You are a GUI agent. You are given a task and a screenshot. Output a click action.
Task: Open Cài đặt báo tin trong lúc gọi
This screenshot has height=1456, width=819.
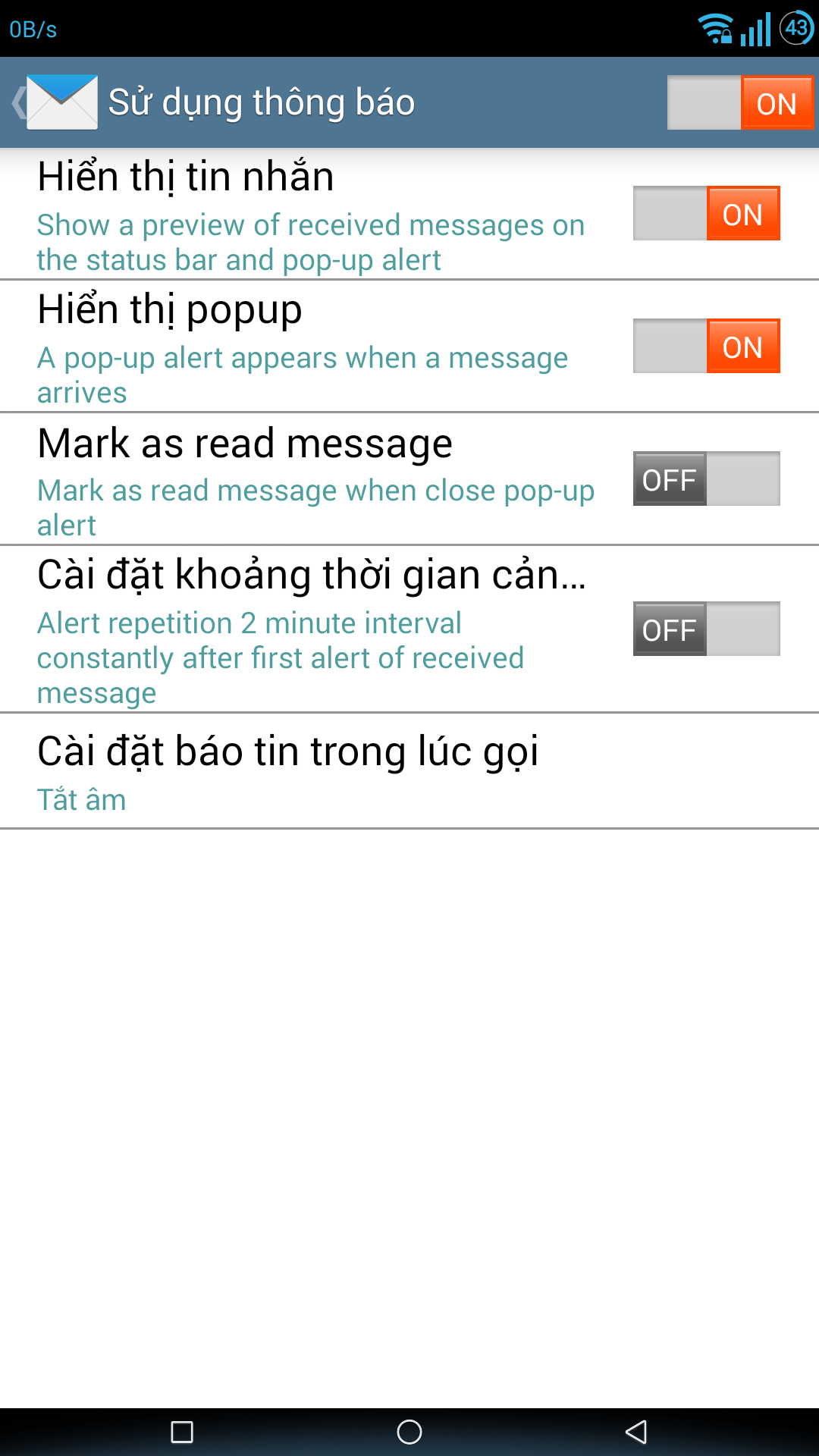pos(409,770)
